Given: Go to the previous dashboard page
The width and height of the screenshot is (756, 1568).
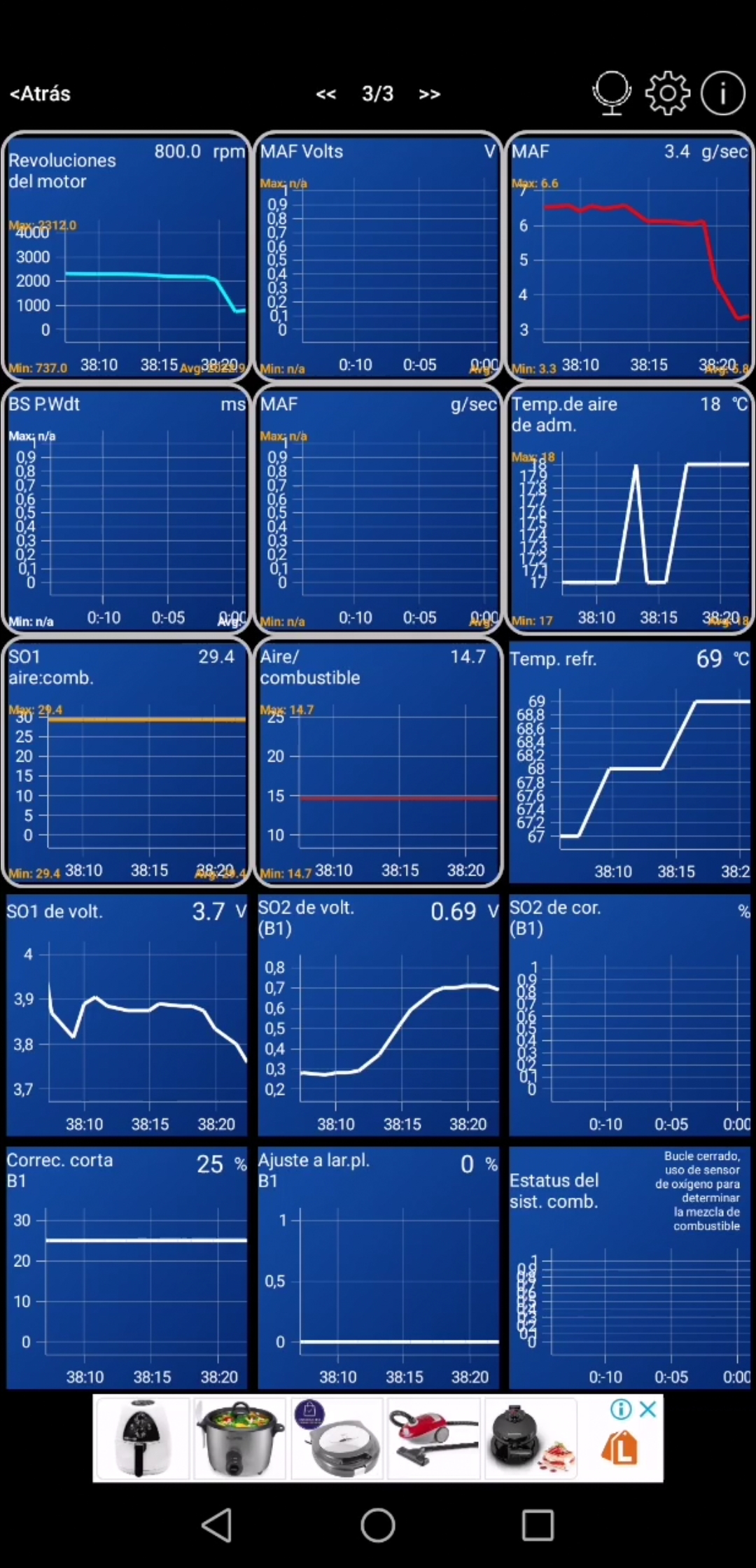Looking at the screenshot, I should tap(326, 94).
